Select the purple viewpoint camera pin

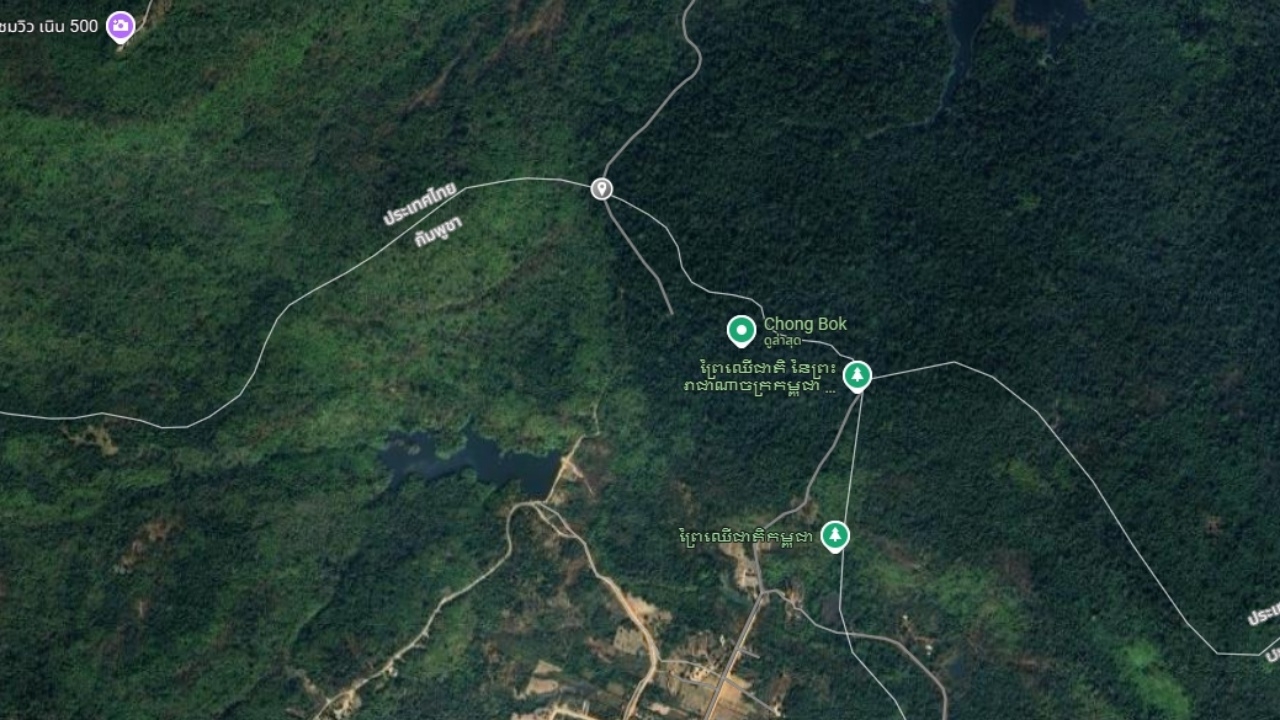tap(121, 25)
